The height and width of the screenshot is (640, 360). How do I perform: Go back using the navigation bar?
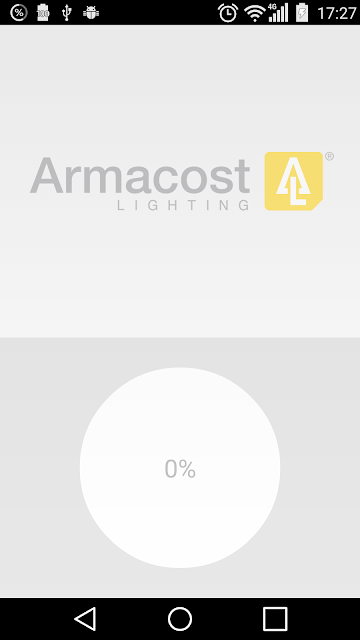pos(85,619)
